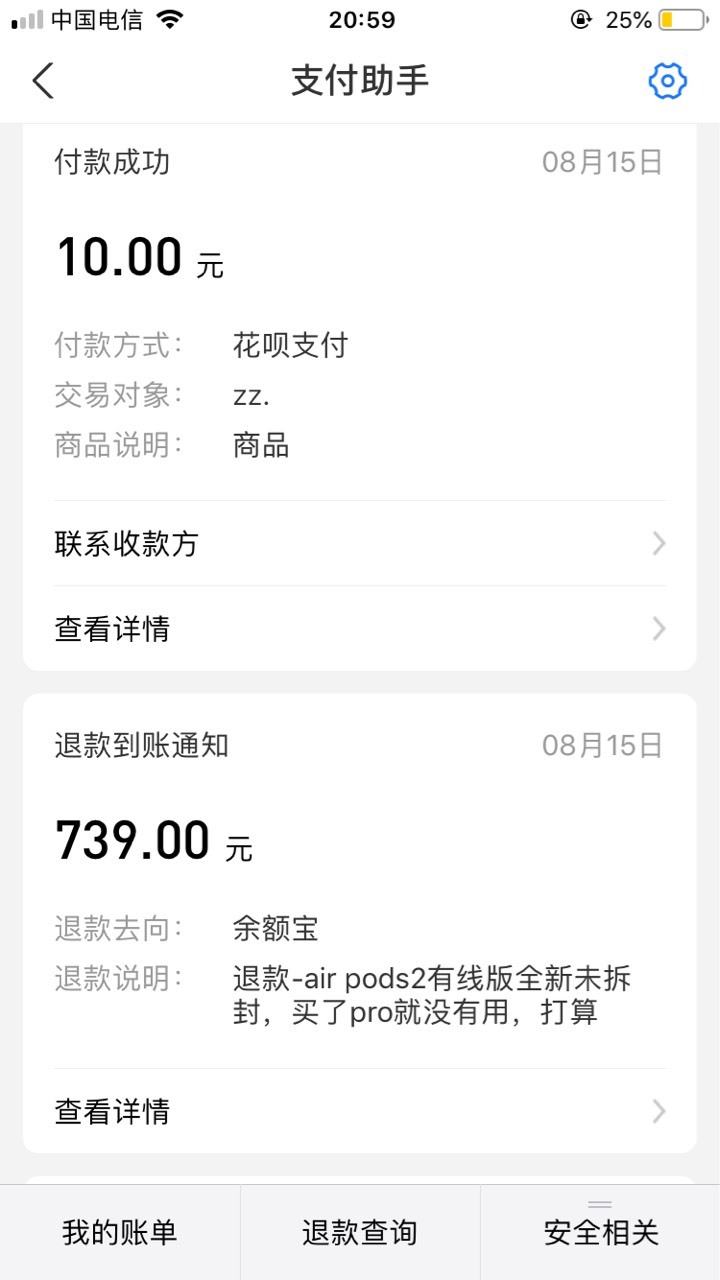View 查看详情 of the 10.00 元 payment
This screenshot has width=720, height=1280.
(360, 629)
